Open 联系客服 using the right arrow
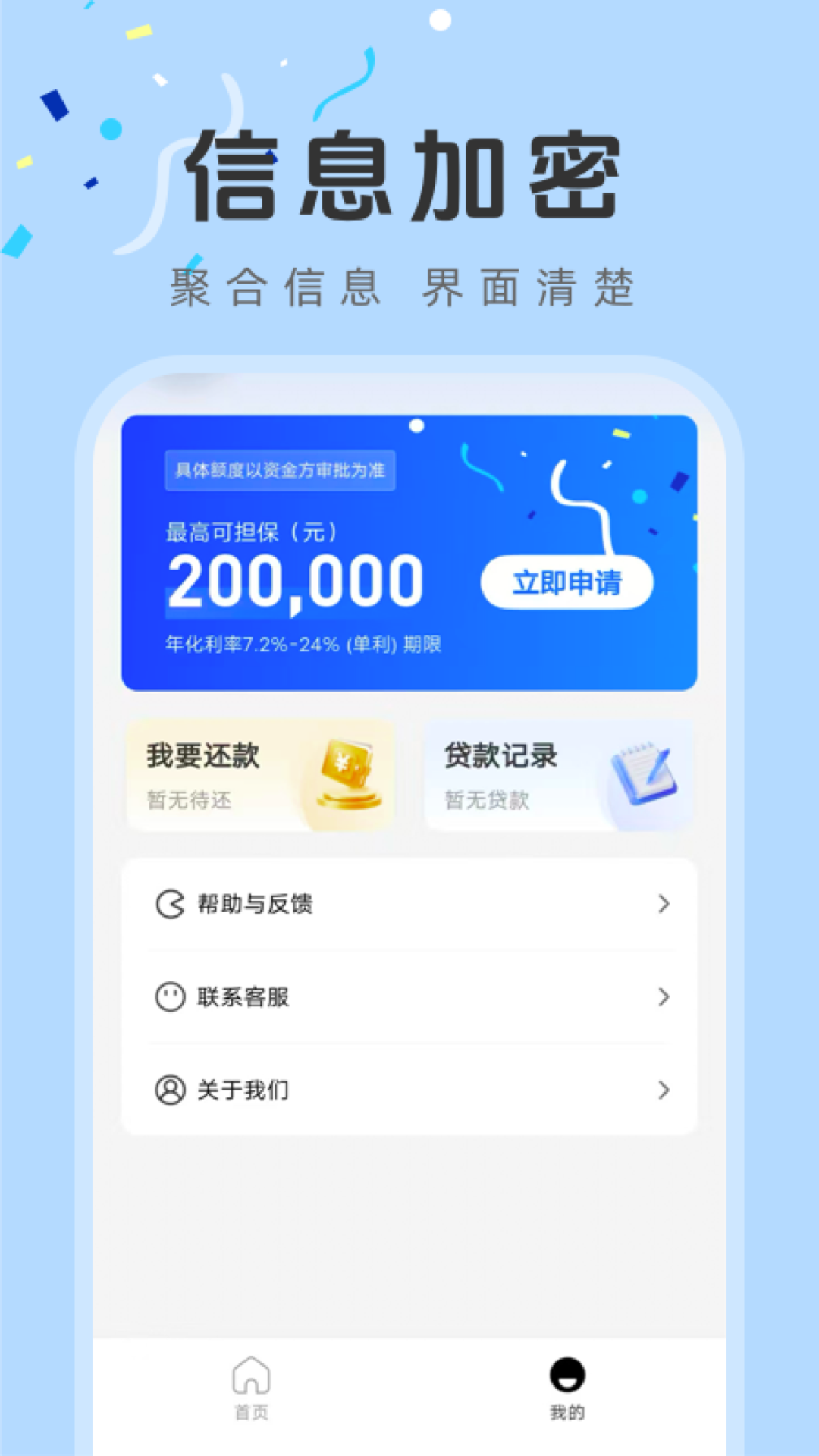This screenshot has width=819, height=1456. pyautogui.click(x=663, y=996)
